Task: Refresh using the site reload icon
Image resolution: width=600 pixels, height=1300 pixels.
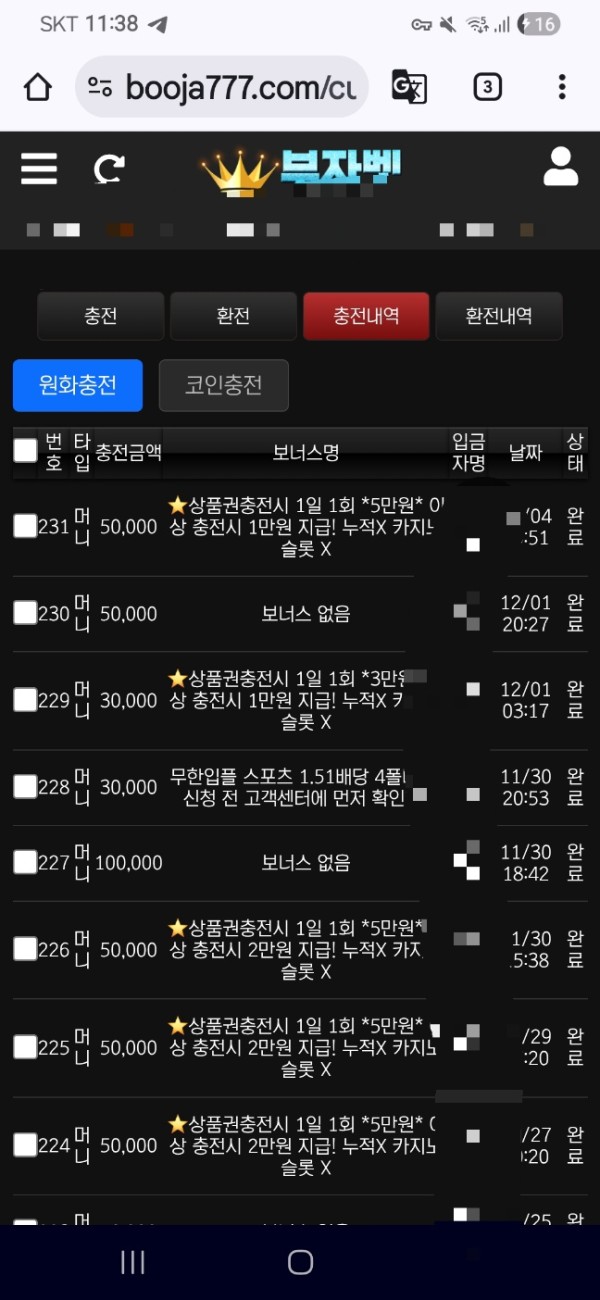Action: click(x=108, y=168)
